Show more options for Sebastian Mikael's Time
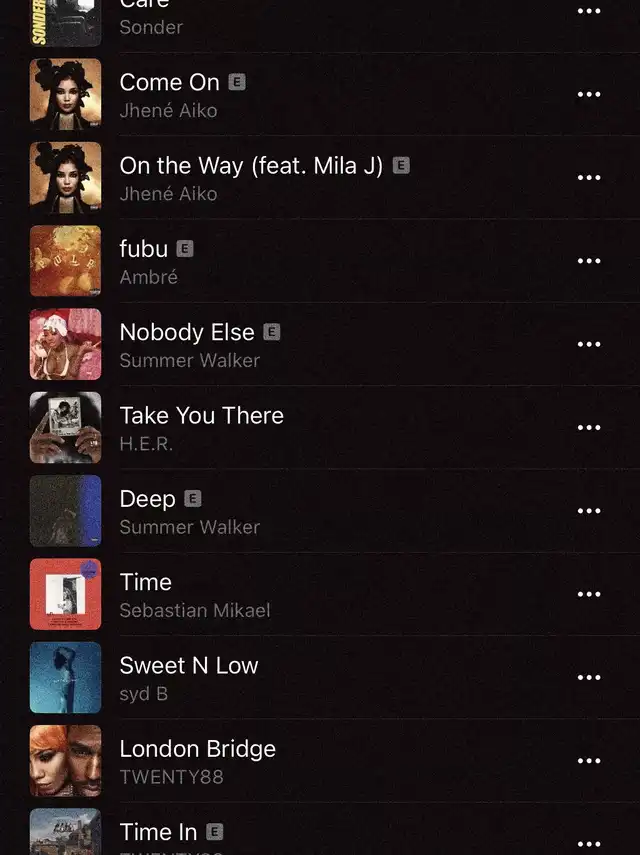Image resolution: width=640 pixels, height=855 pixels. pos(589,594)
